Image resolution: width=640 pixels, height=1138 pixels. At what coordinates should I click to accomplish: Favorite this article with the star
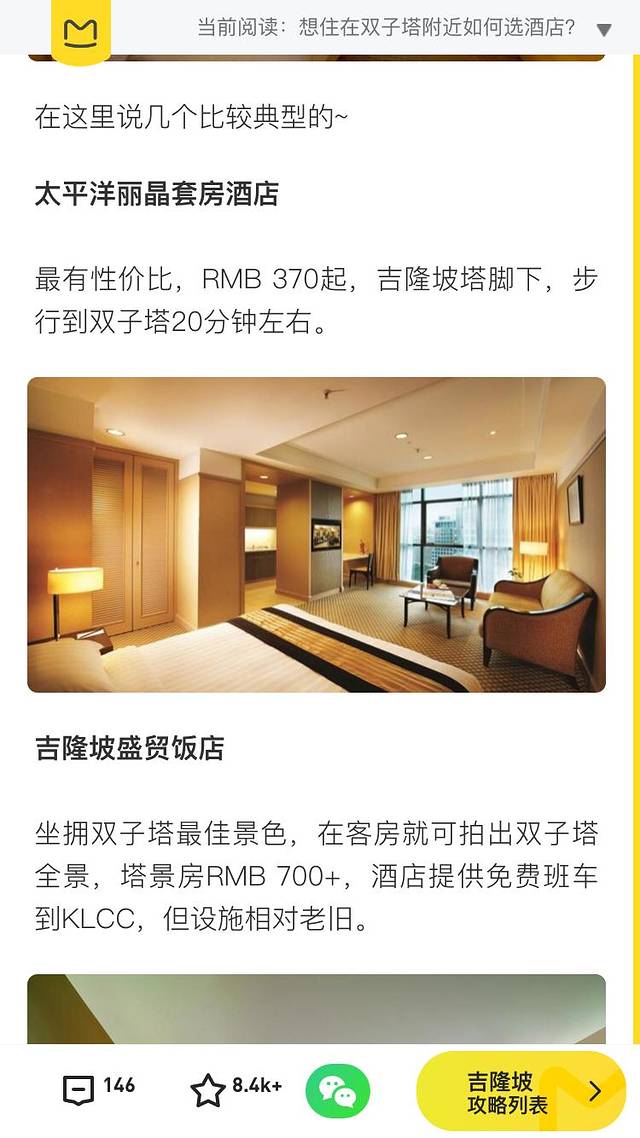pyautogui.click(x=209, y=1089)
